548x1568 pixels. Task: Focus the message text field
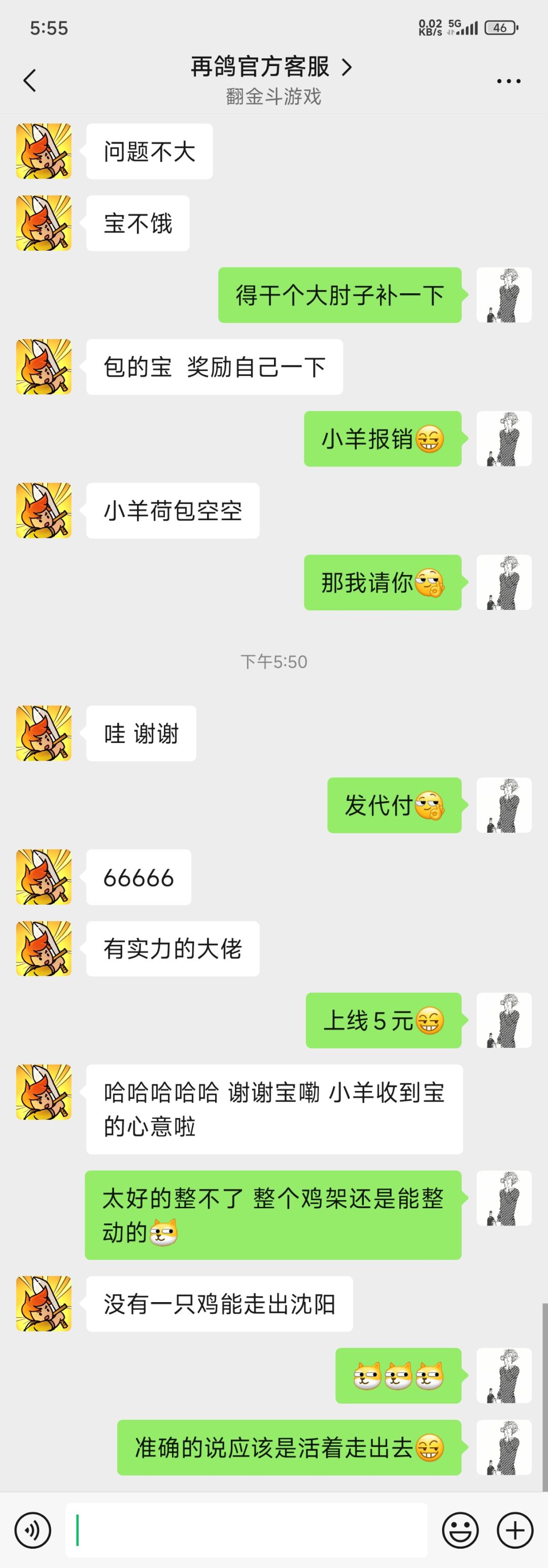click(x=246, y=1529)
